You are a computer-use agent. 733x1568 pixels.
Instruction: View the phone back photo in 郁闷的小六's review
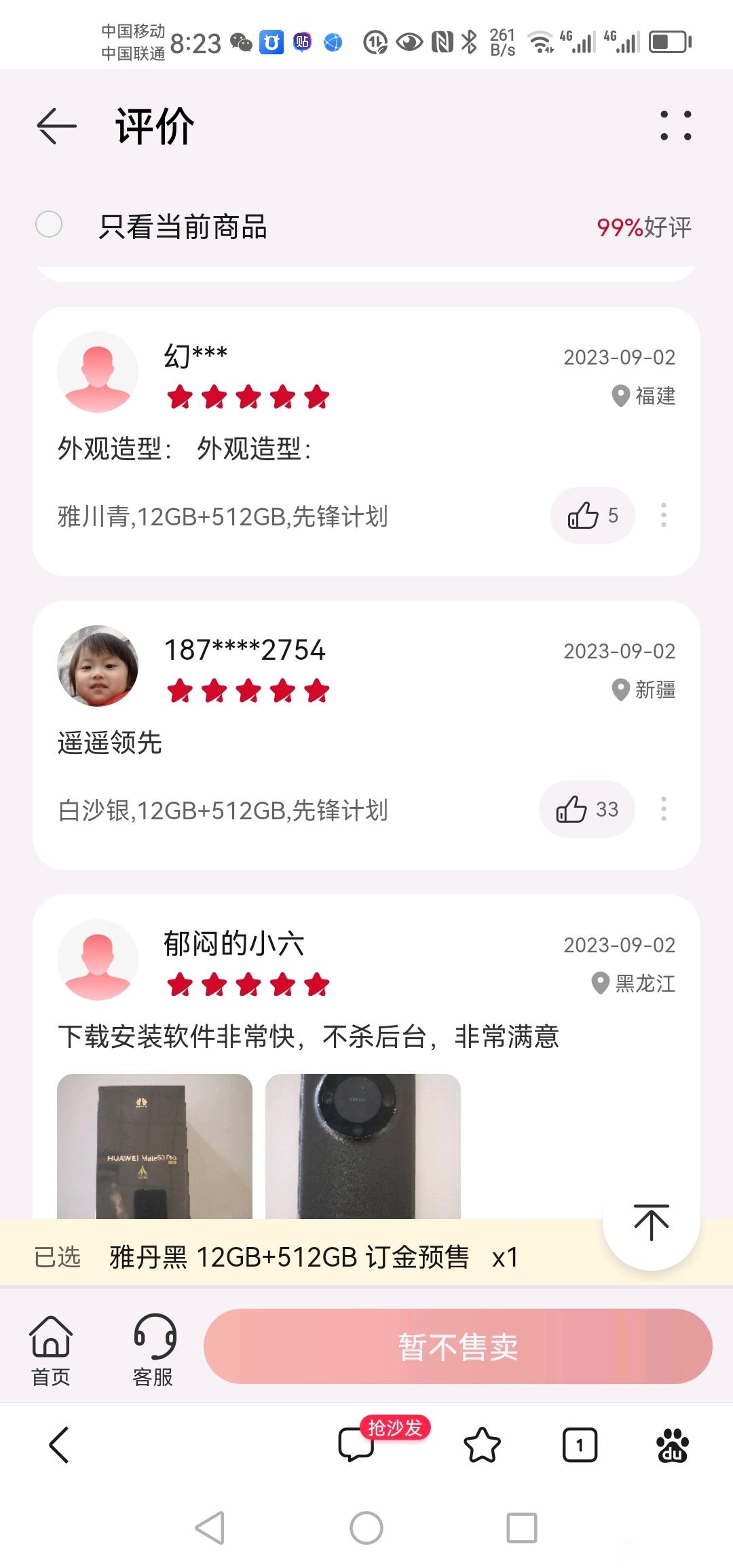coord(363,1146)
